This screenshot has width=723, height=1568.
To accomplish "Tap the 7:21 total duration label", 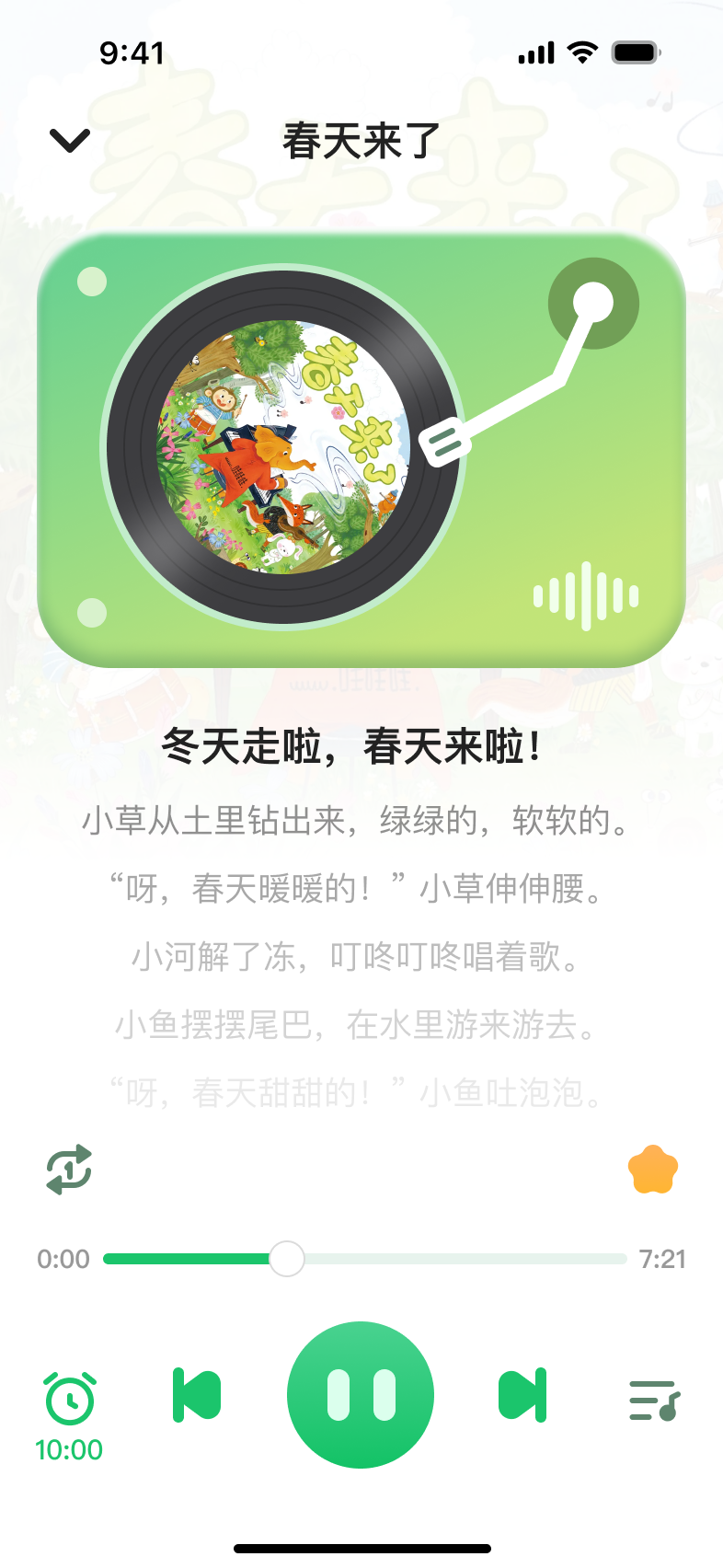I will coord(661,1259).
